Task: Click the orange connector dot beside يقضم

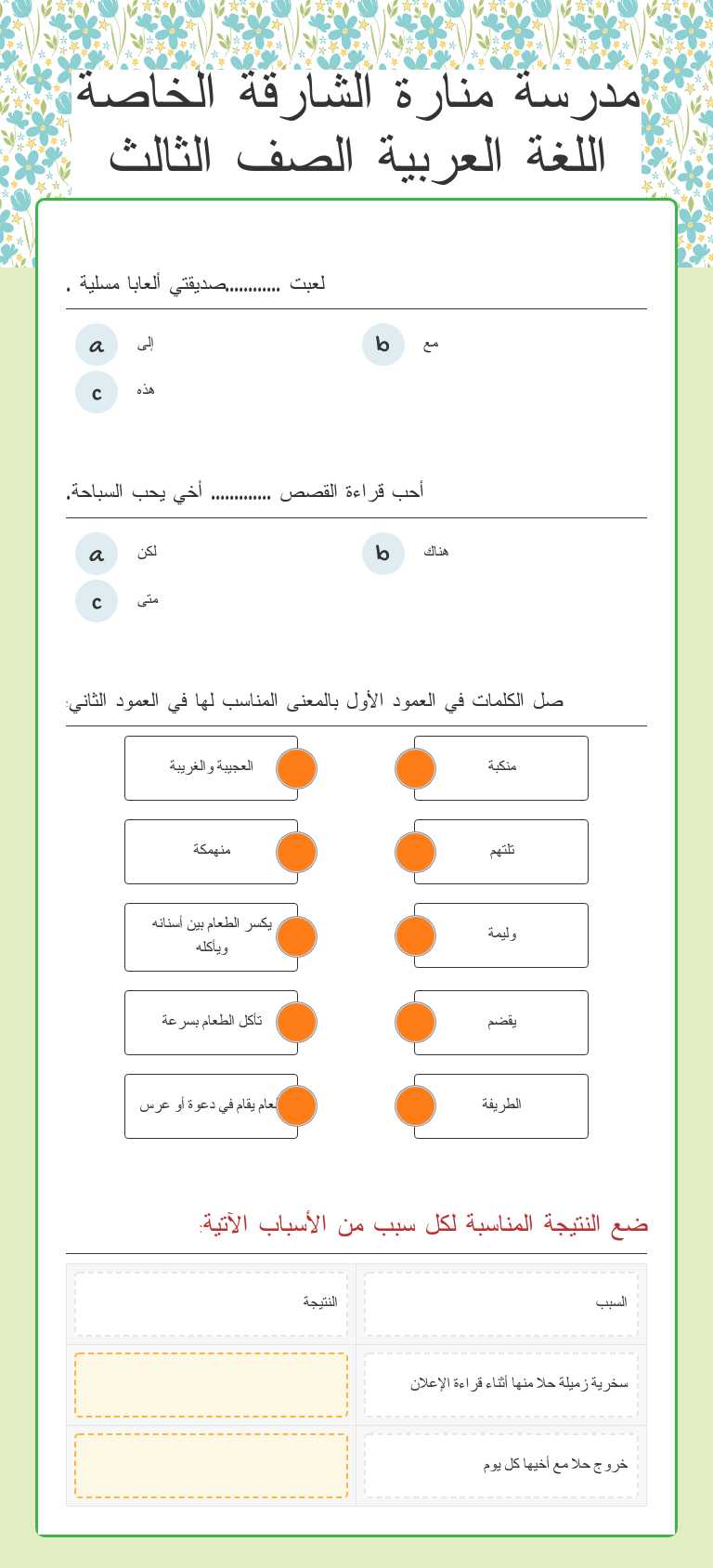Action: coord(415,1022)
